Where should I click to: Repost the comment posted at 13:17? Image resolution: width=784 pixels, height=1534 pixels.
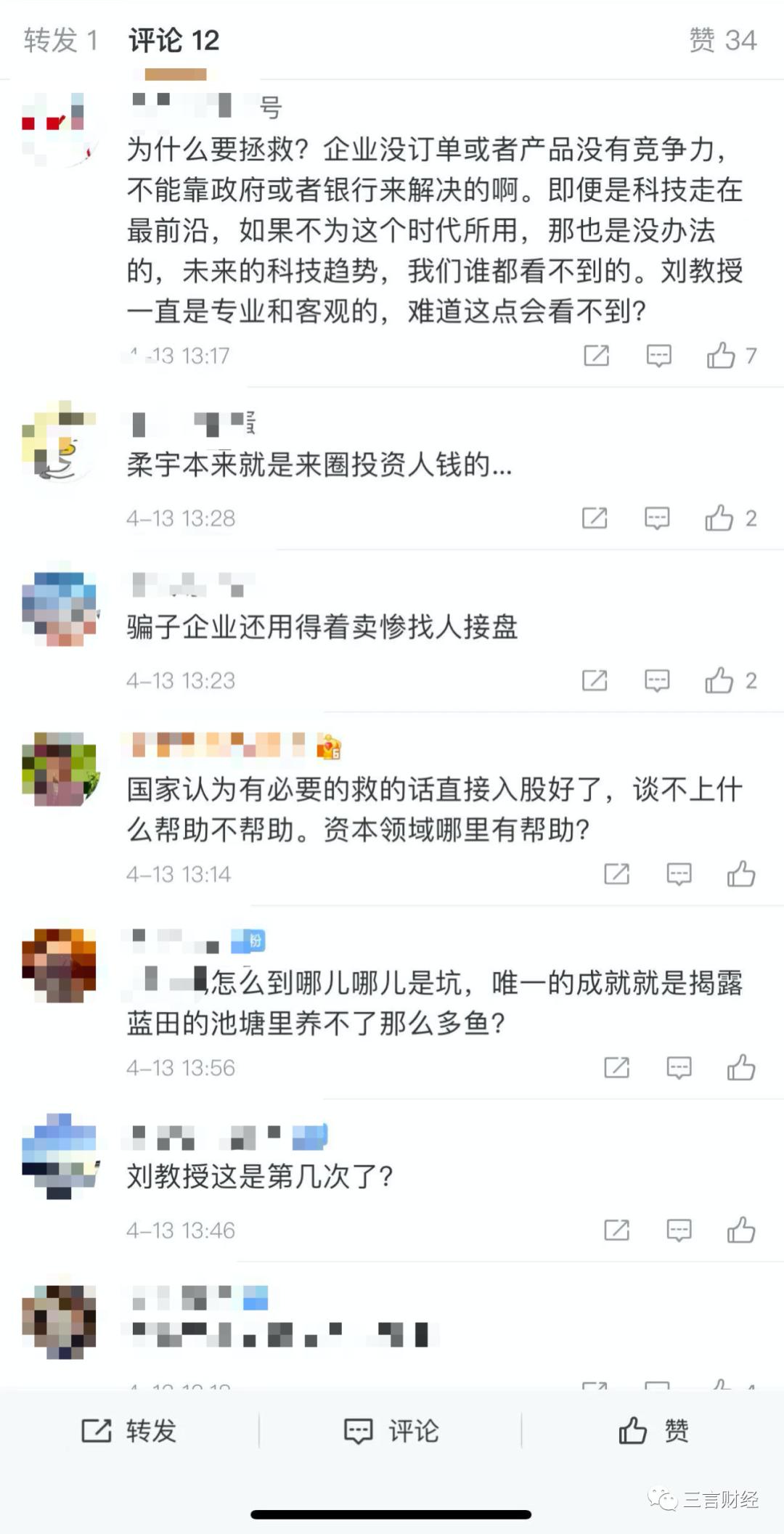[x=597, y=356]
